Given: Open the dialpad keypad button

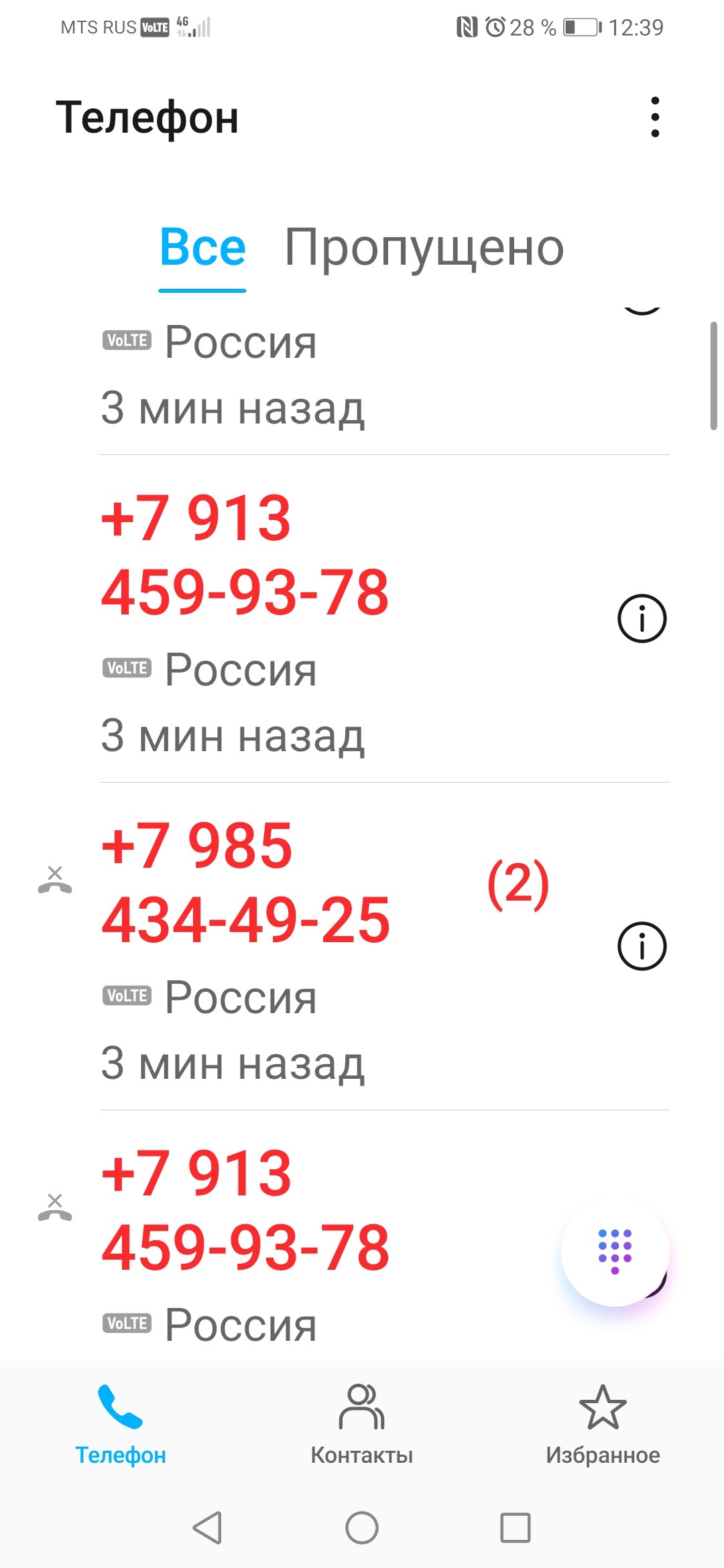Looking at the screenshot, I should pos(615,1251).
